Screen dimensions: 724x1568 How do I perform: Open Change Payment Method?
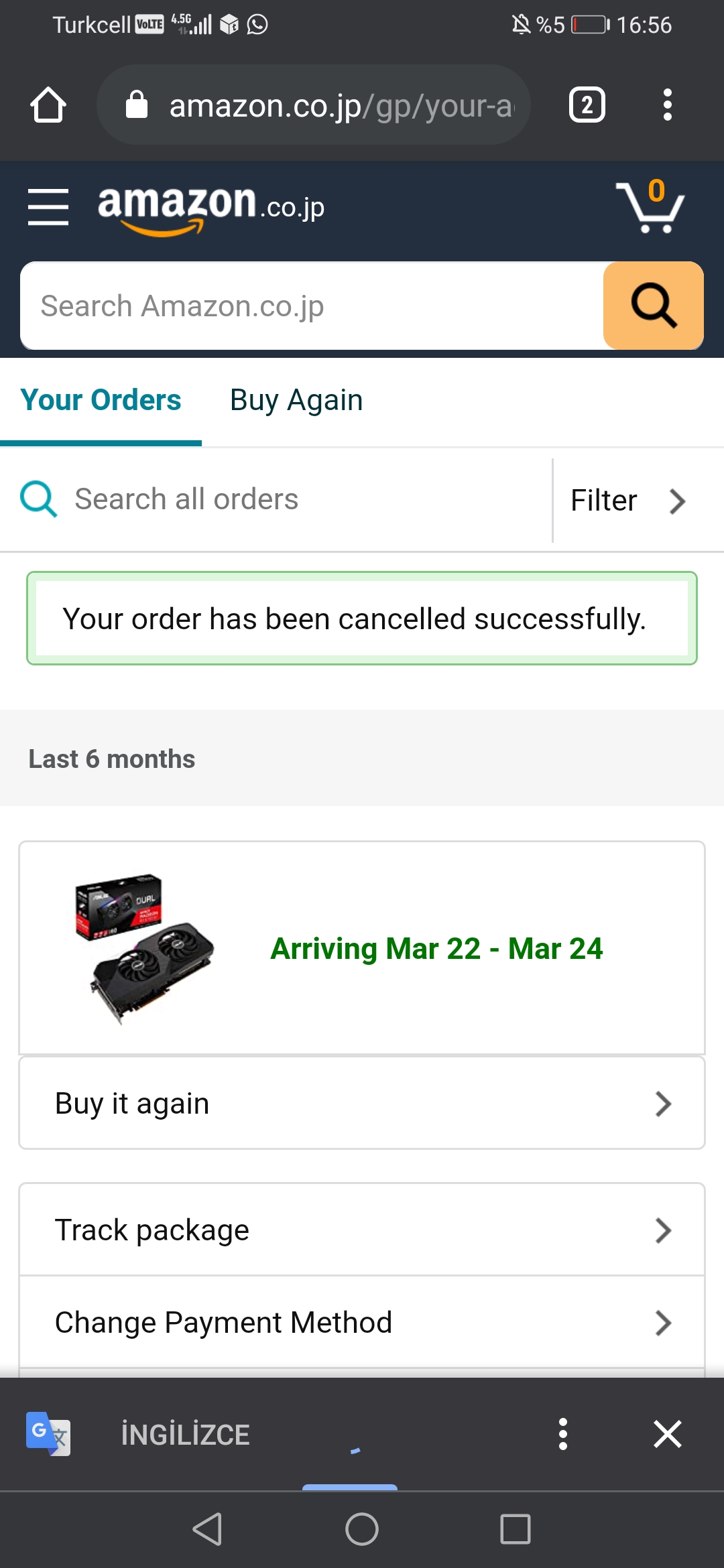362,1323
